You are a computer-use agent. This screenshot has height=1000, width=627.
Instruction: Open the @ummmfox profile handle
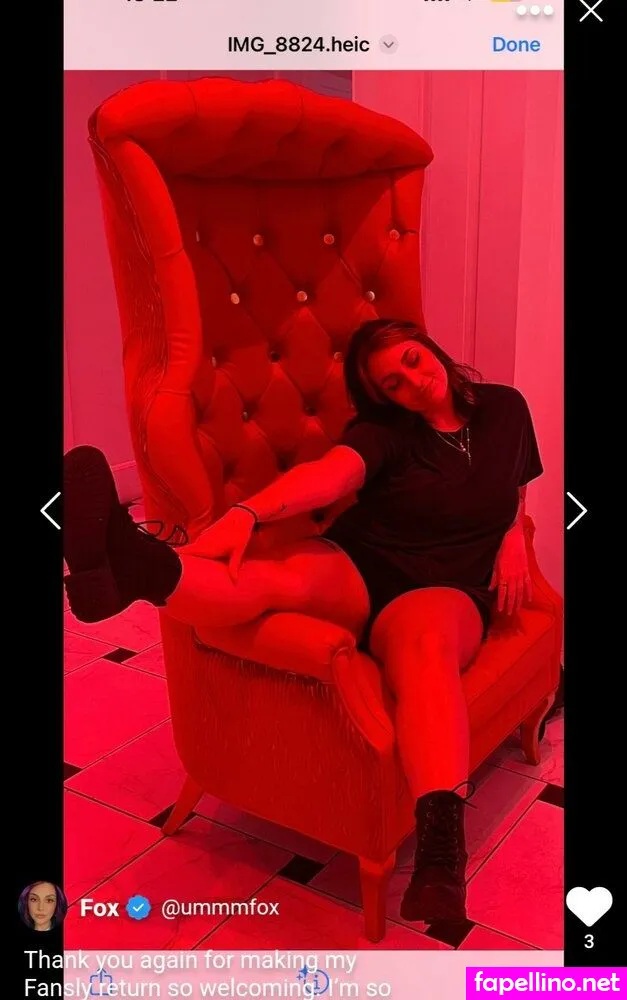click(220, 908)
